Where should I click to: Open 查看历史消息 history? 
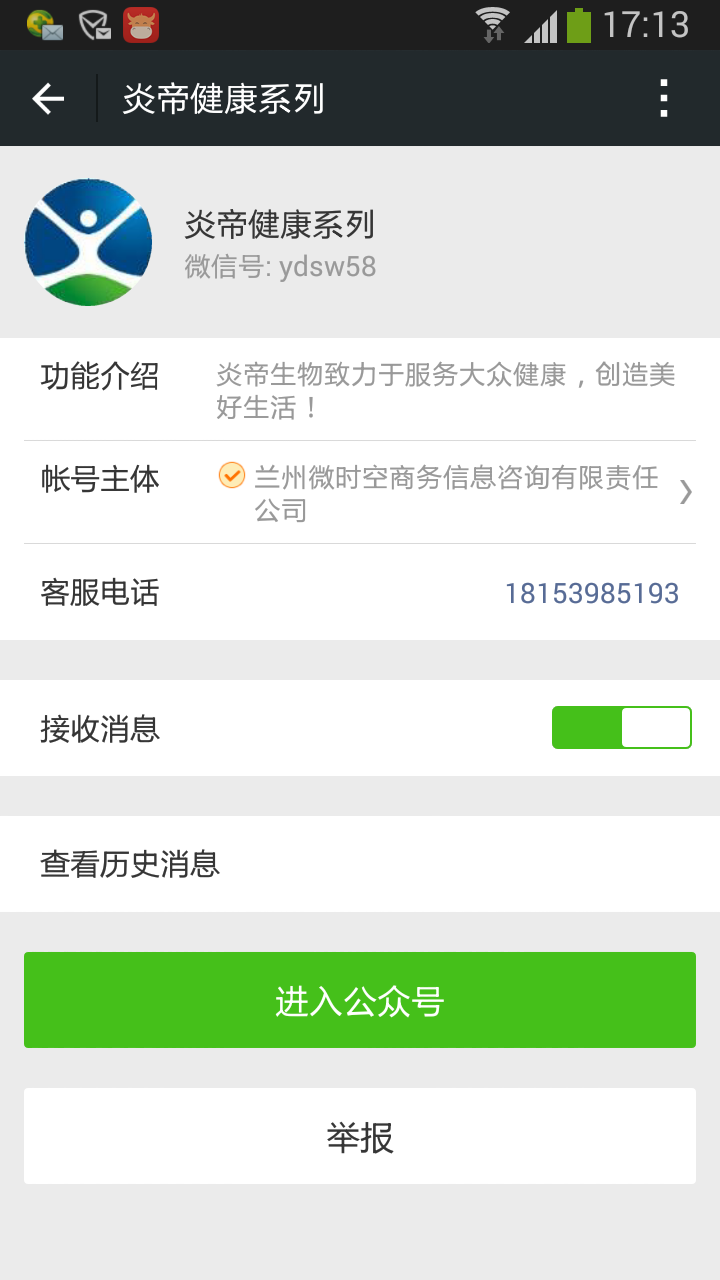[x=360, y=864]
